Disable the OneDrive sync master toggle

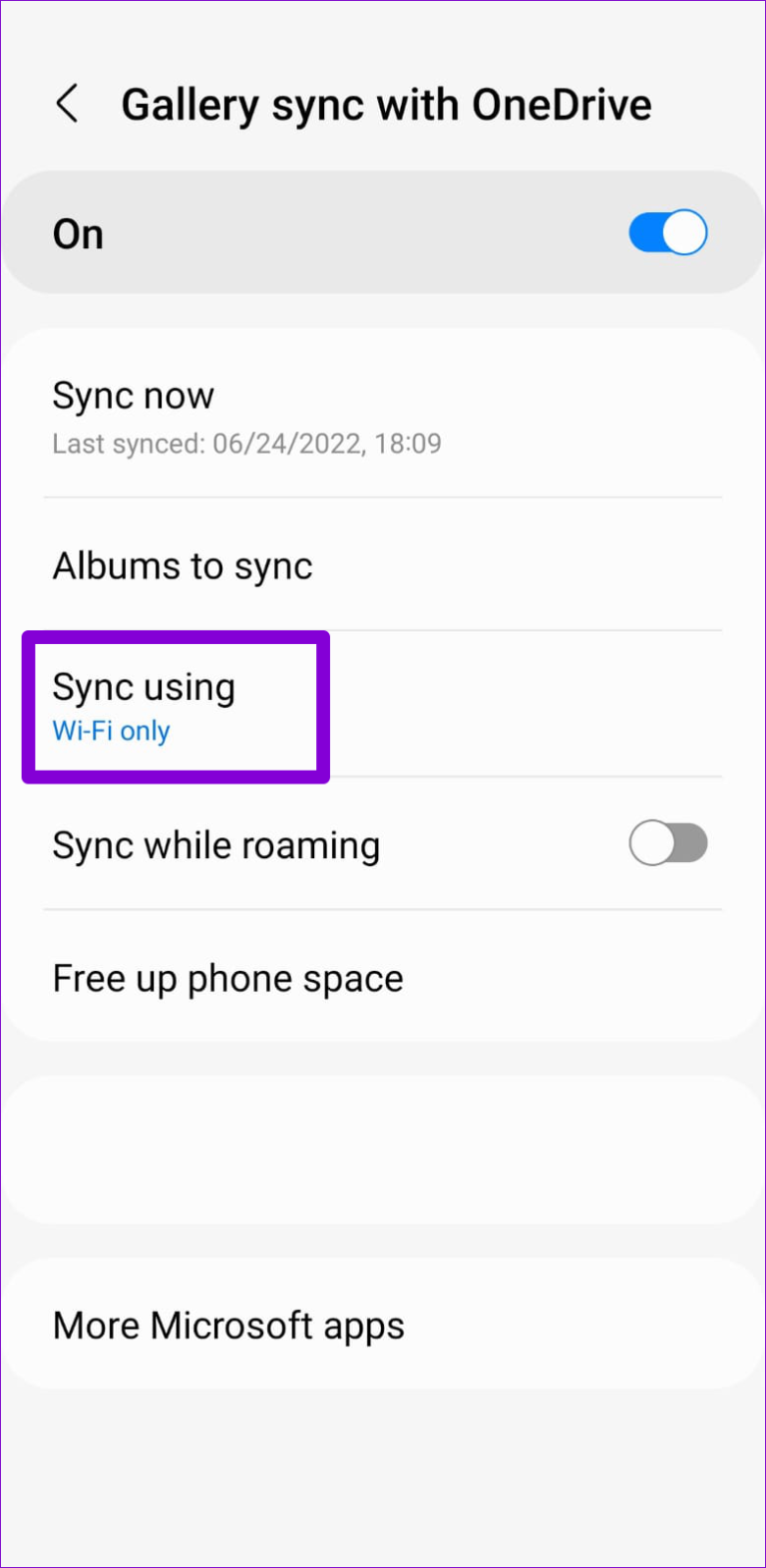(x=666, y=231)
